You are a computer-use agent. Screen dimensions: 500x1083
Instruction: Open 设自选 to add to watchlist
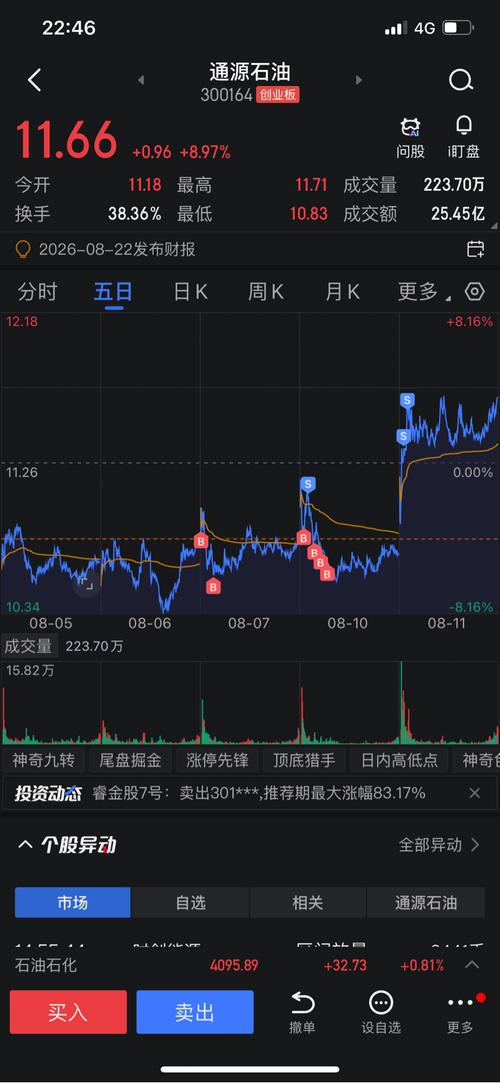(381, 1013)
